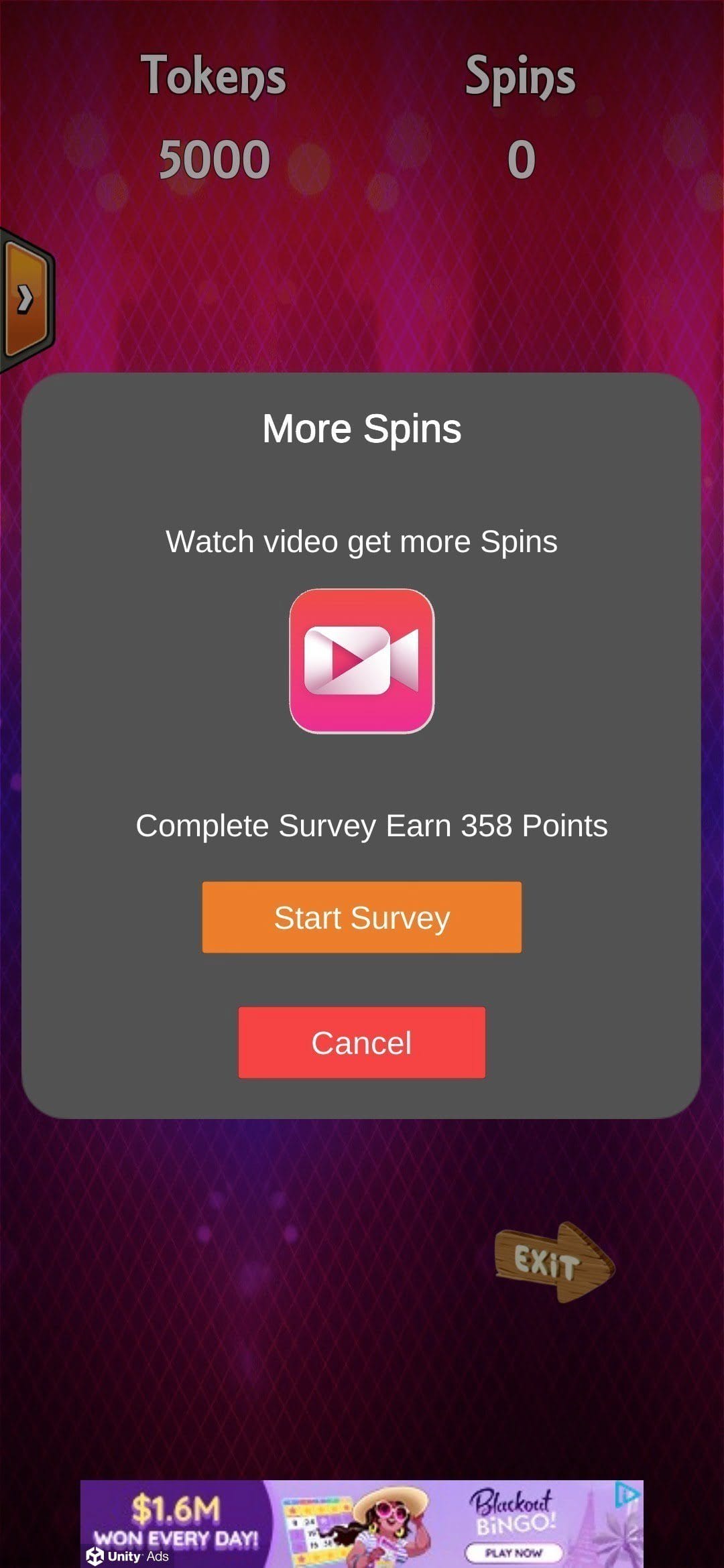The image size is (724, 1568).
Task: Tap the wooden Exit arrow sign
Action: [554, 1262]
